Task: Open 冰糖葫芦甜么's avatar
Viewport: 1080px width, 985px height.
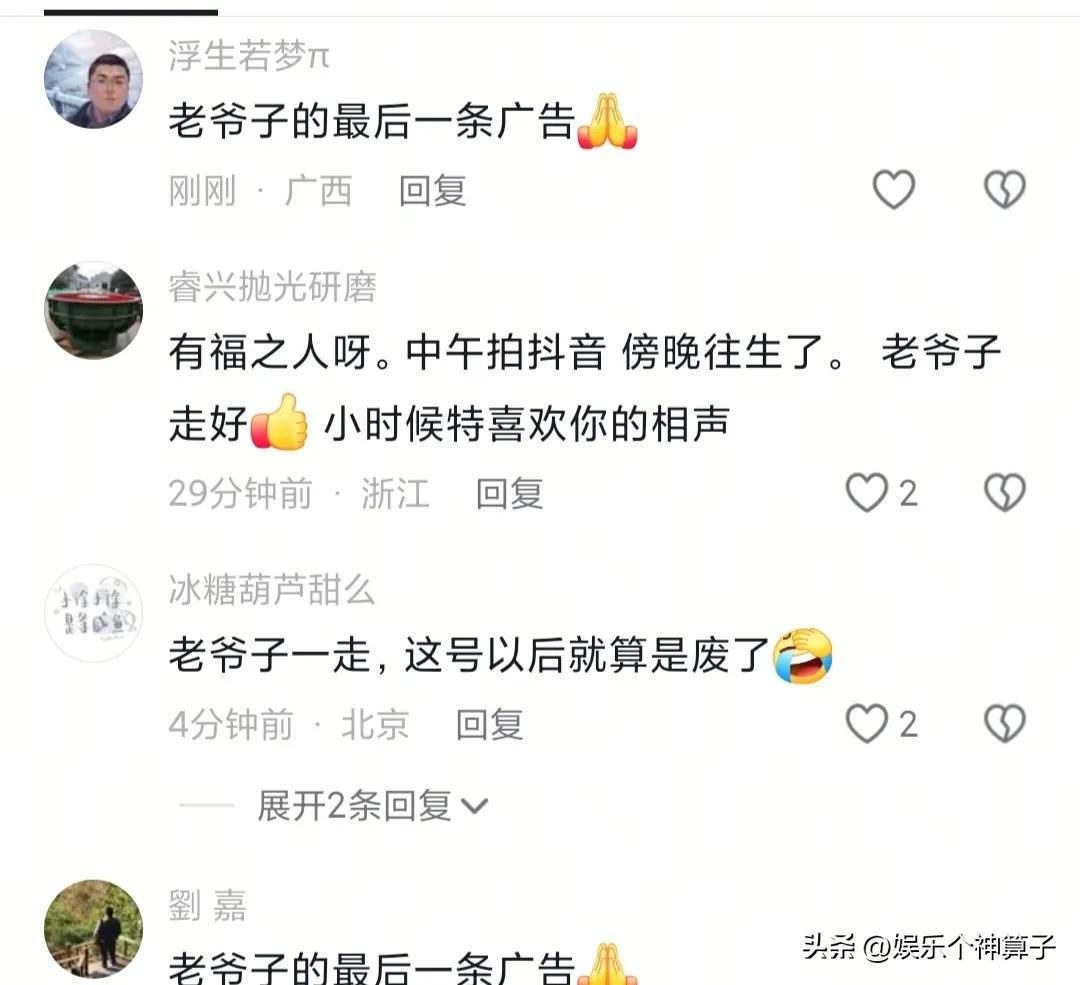Action: pyautogui.click(x=94, y=612)
